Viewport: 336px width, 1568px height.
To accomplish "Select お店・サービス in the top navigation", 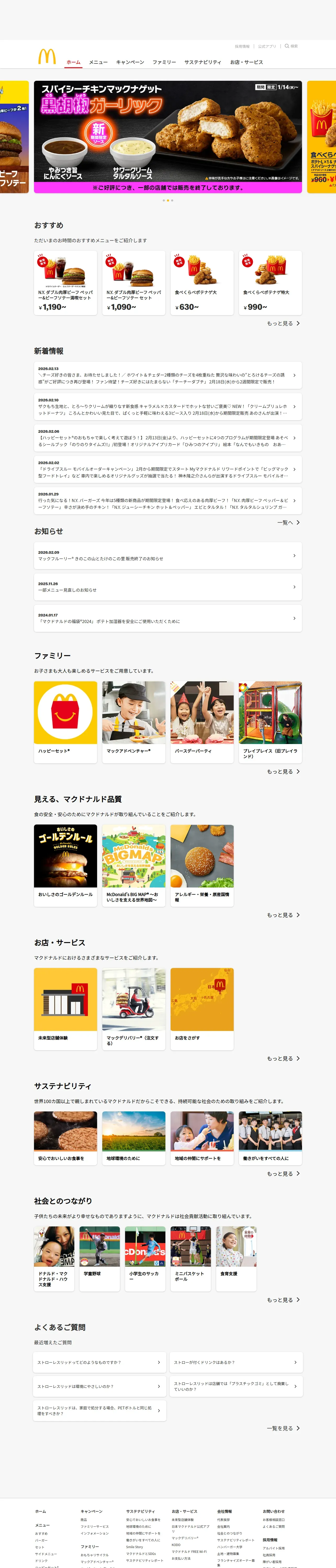I will click(x=246, y=62).
